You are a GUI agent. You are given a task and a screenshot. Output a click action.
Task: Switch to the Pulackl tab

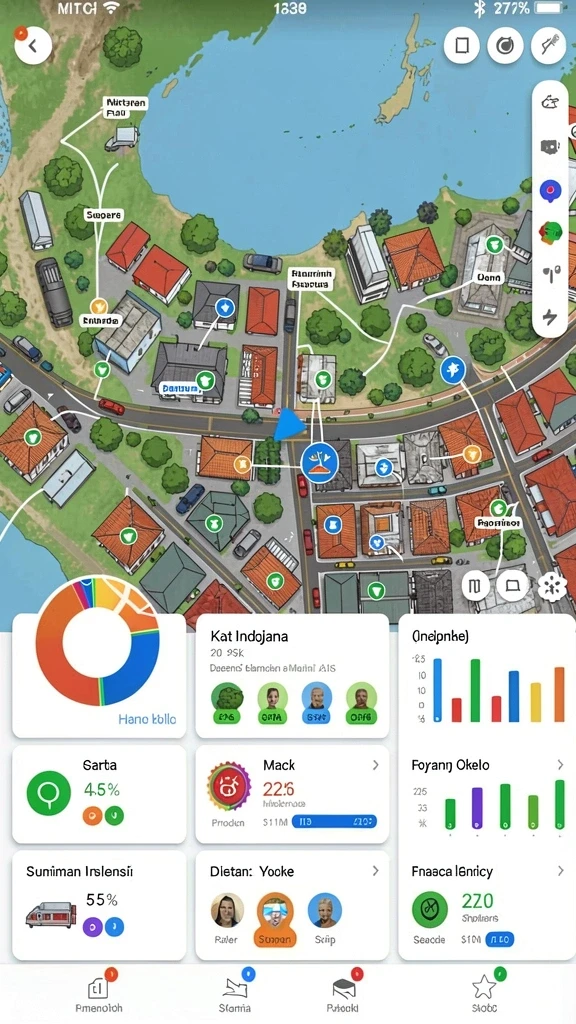[x=342, y=992]
